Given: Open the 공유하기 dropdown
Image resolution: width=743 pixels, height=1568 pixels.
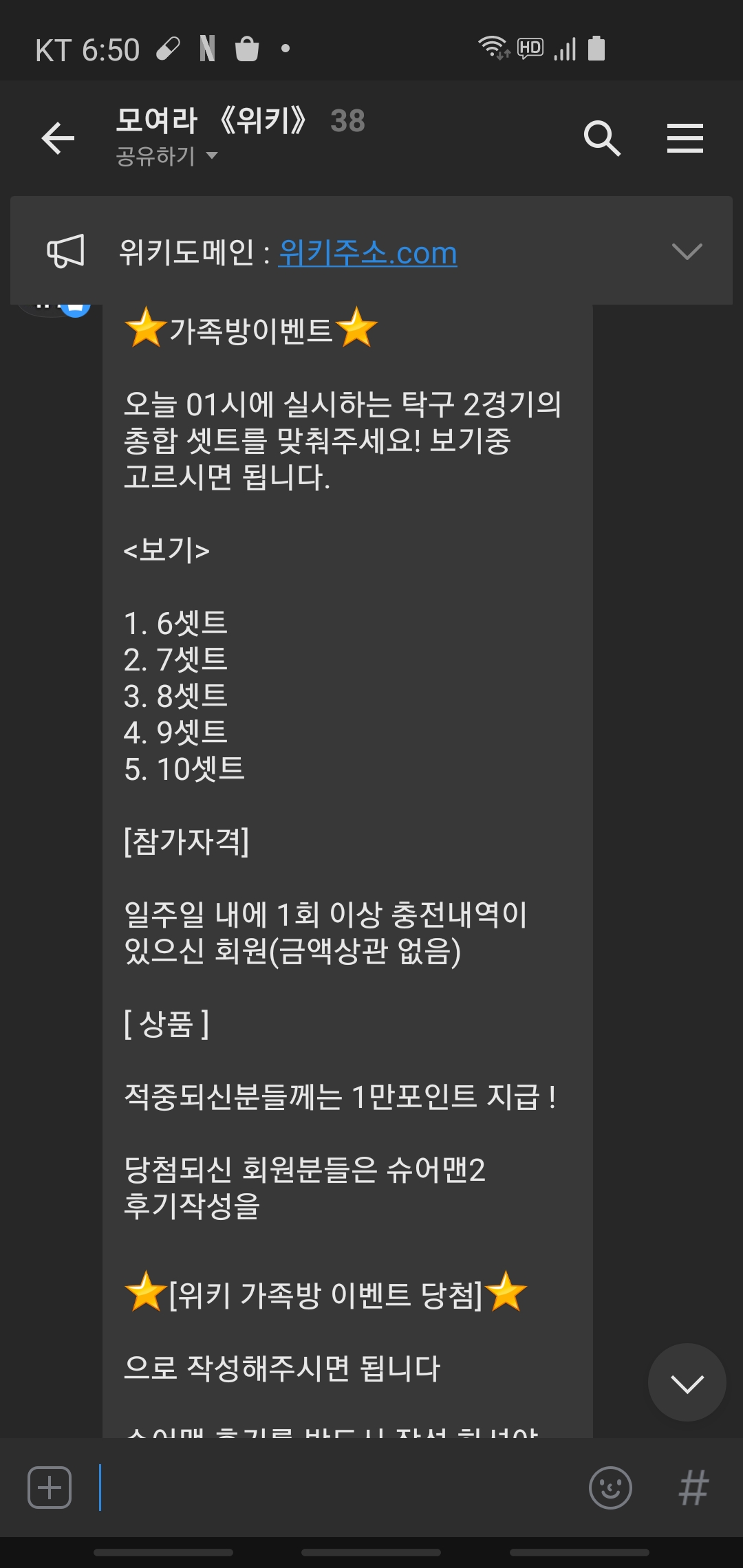Looking at the screenshot, I should [x=166, y=157].
